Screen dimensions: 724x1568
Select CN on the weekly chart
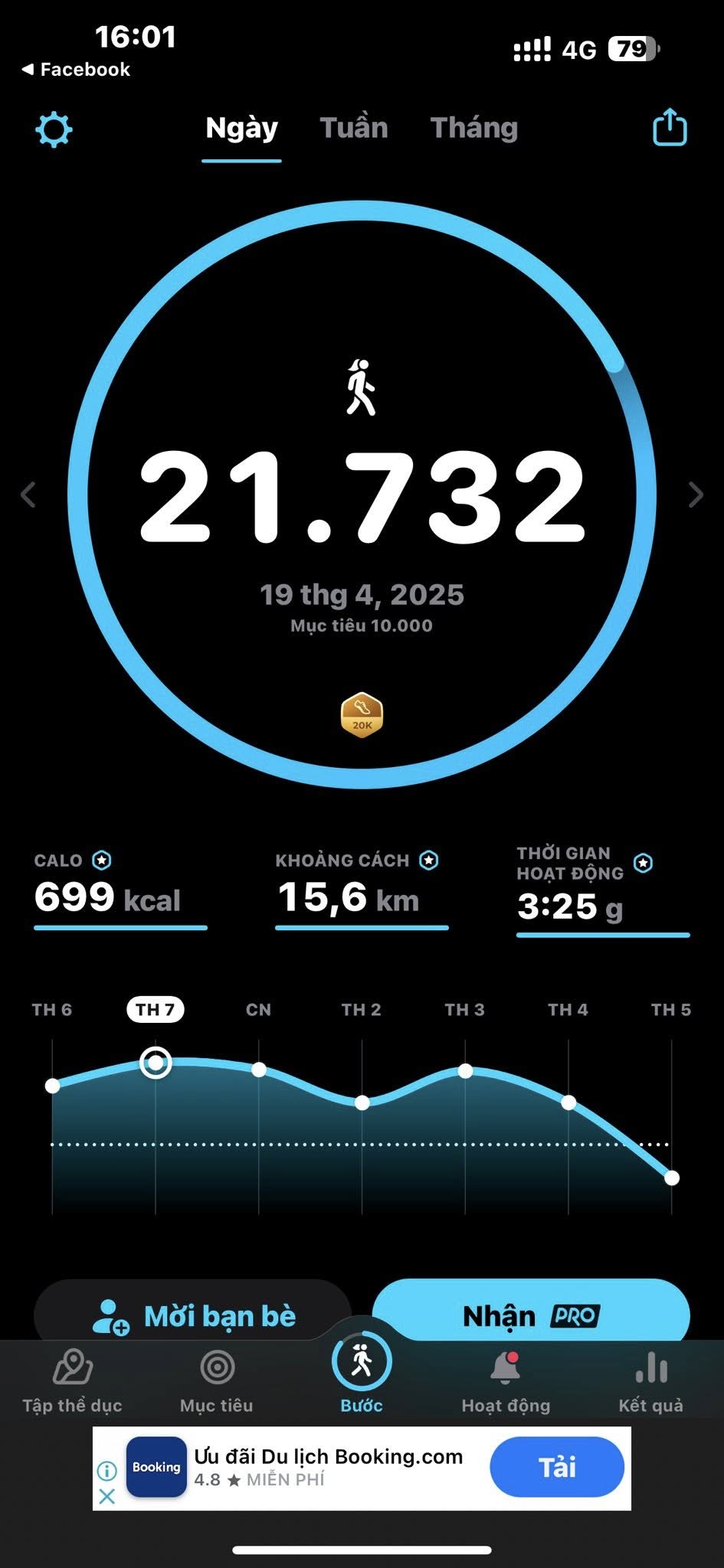coord(258,1010)
